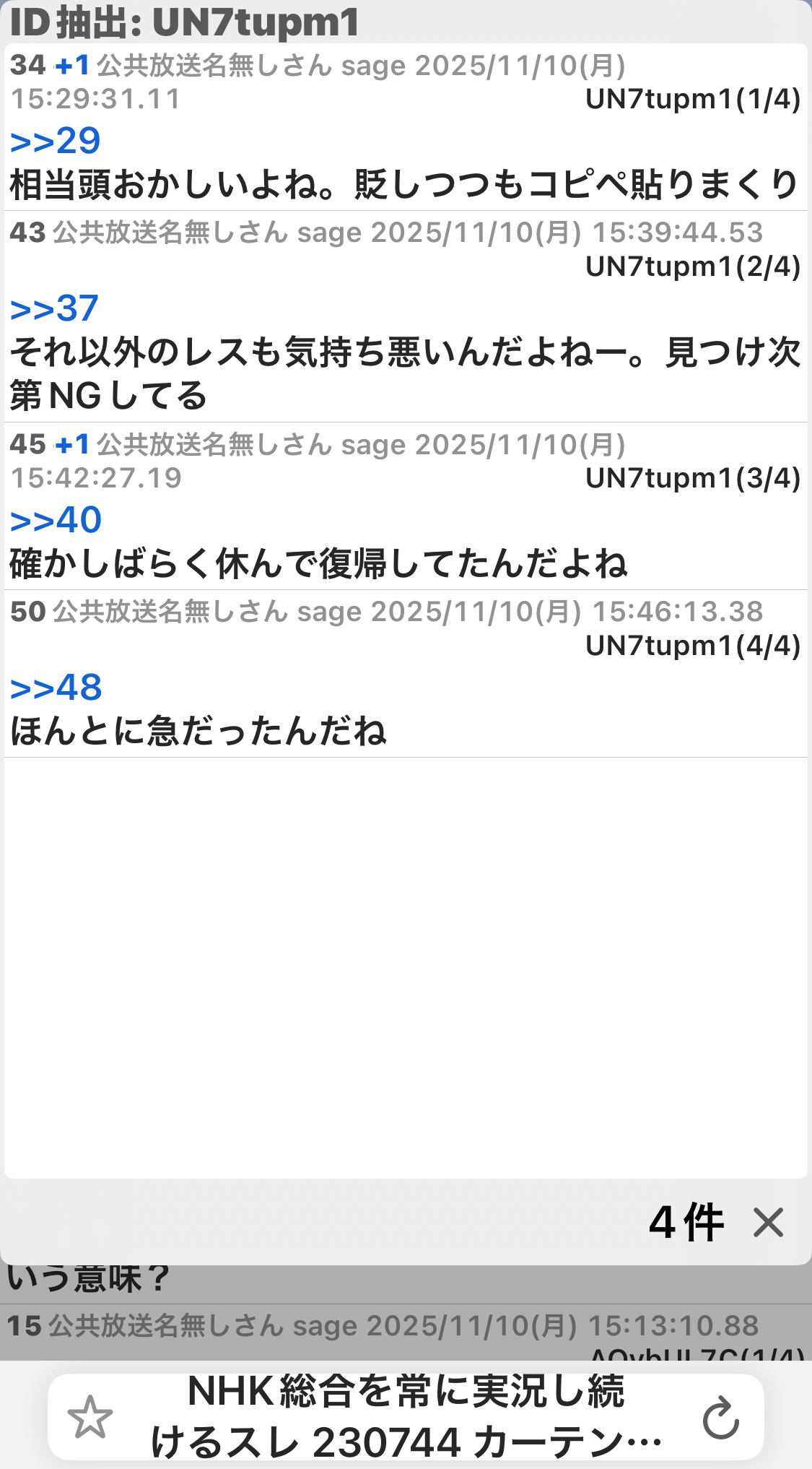Tap the UN7tupm1(4/4) ID label
The image size is (812, 1469).
692,646
